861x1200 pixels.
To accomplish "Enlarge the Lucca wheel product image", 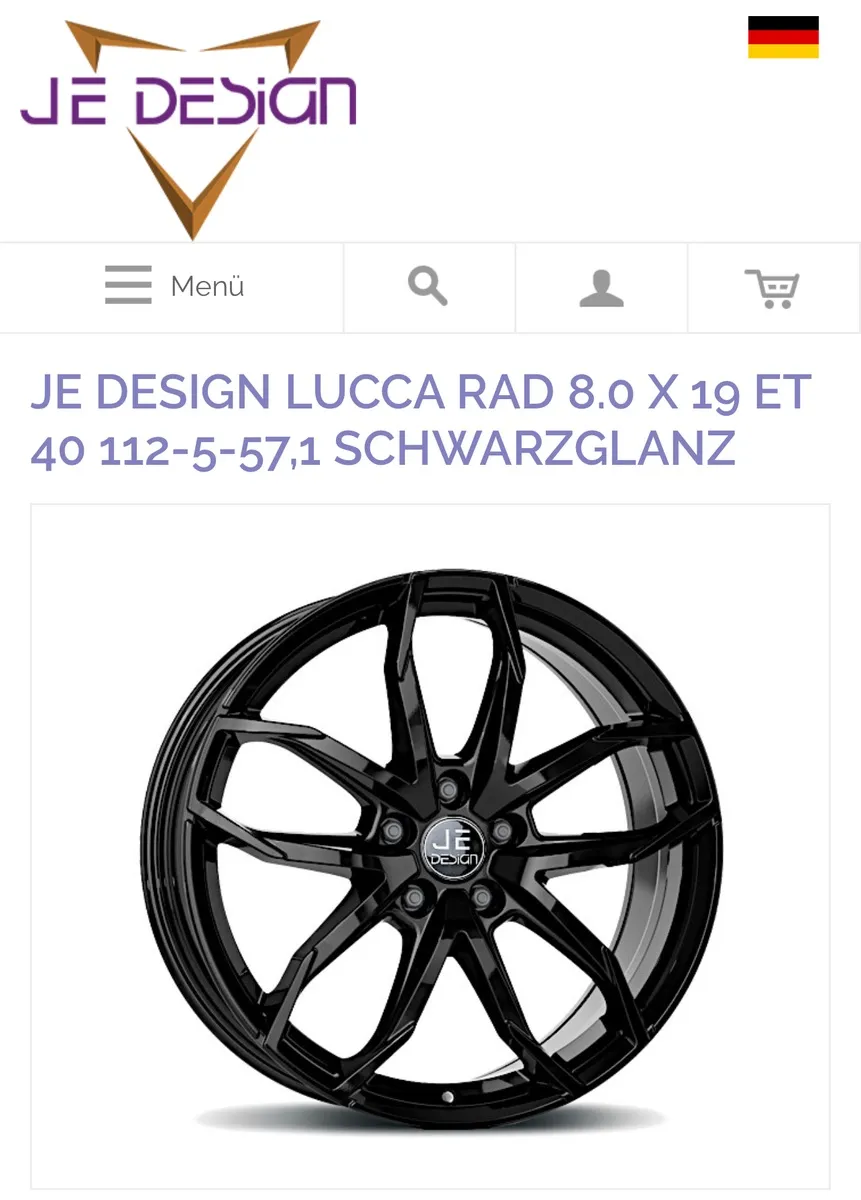I will pyautogui.click(x=430, y=845).
